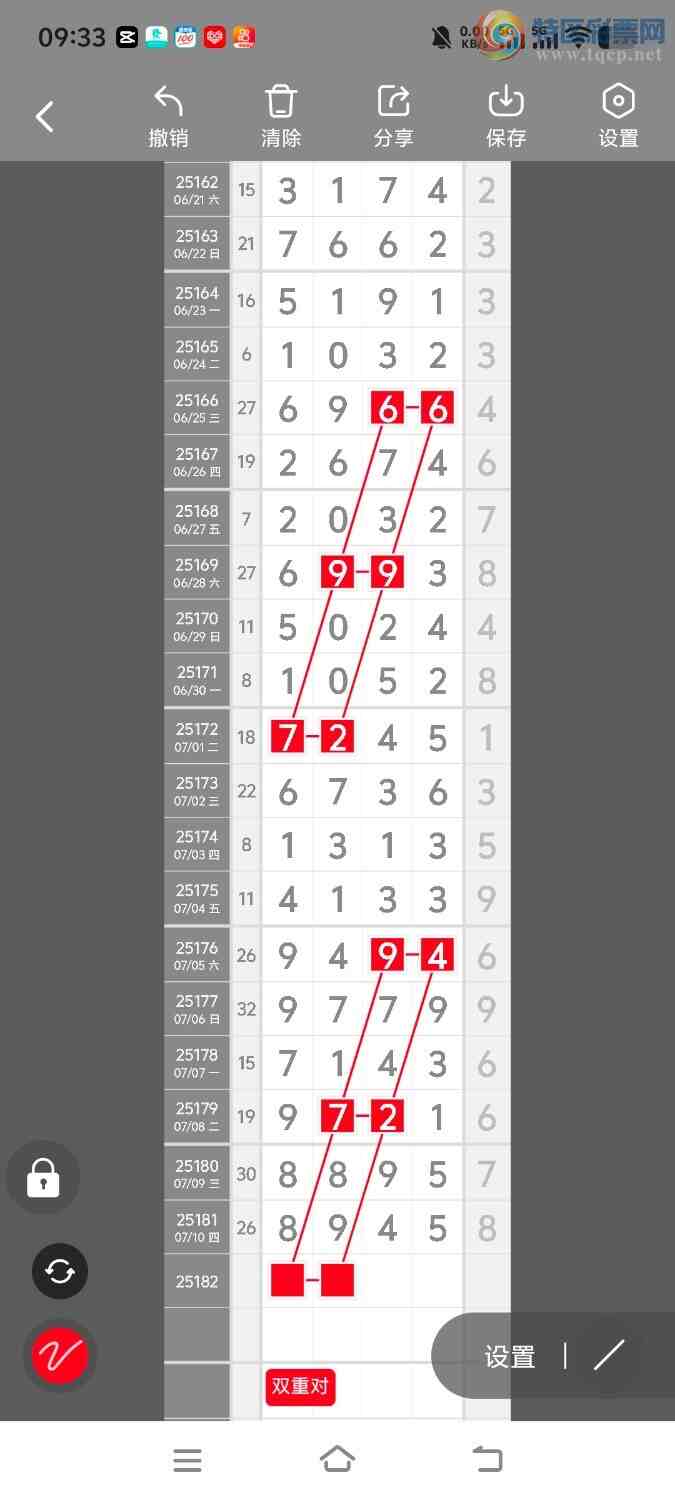The height and width of the screenshot is (1500, 675).
Task: Clear all marks with 清除
Action: tap(281, 117)
